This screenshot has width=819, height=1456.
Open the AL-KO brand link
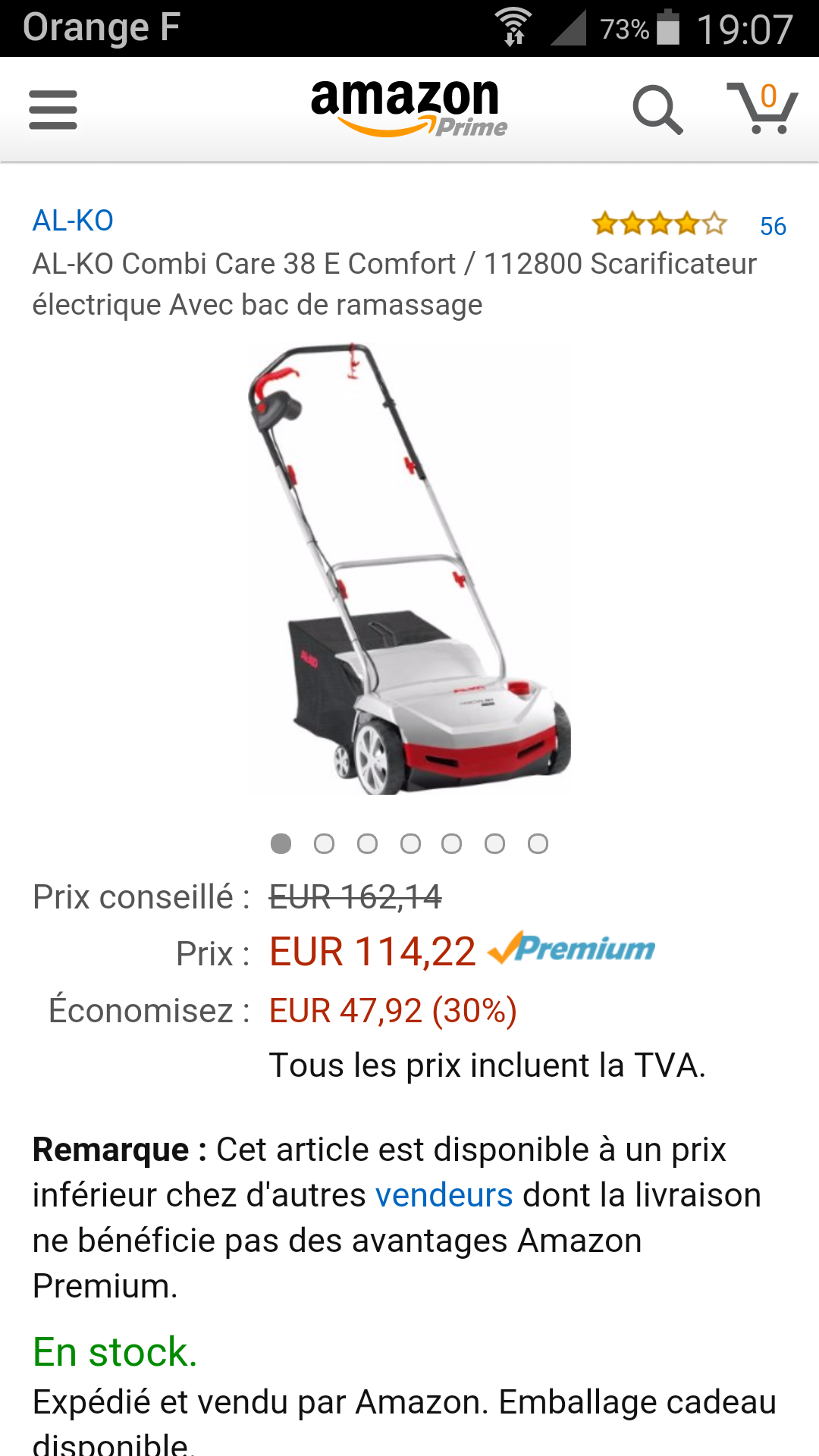tap(73, 221)
